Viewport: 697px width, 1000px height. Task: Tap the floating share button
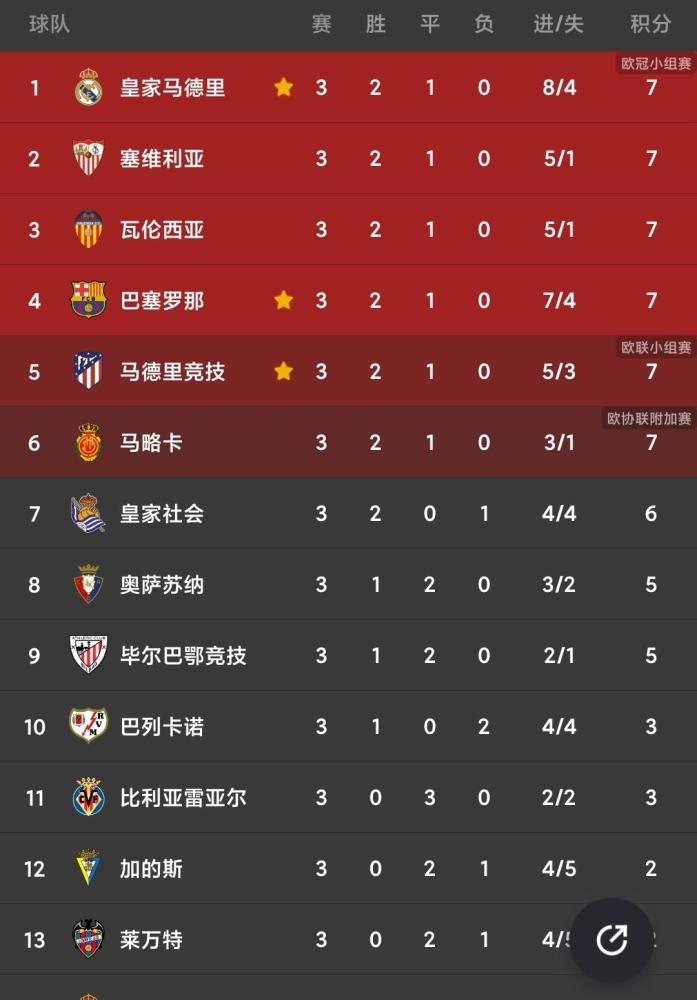[611, 939]
